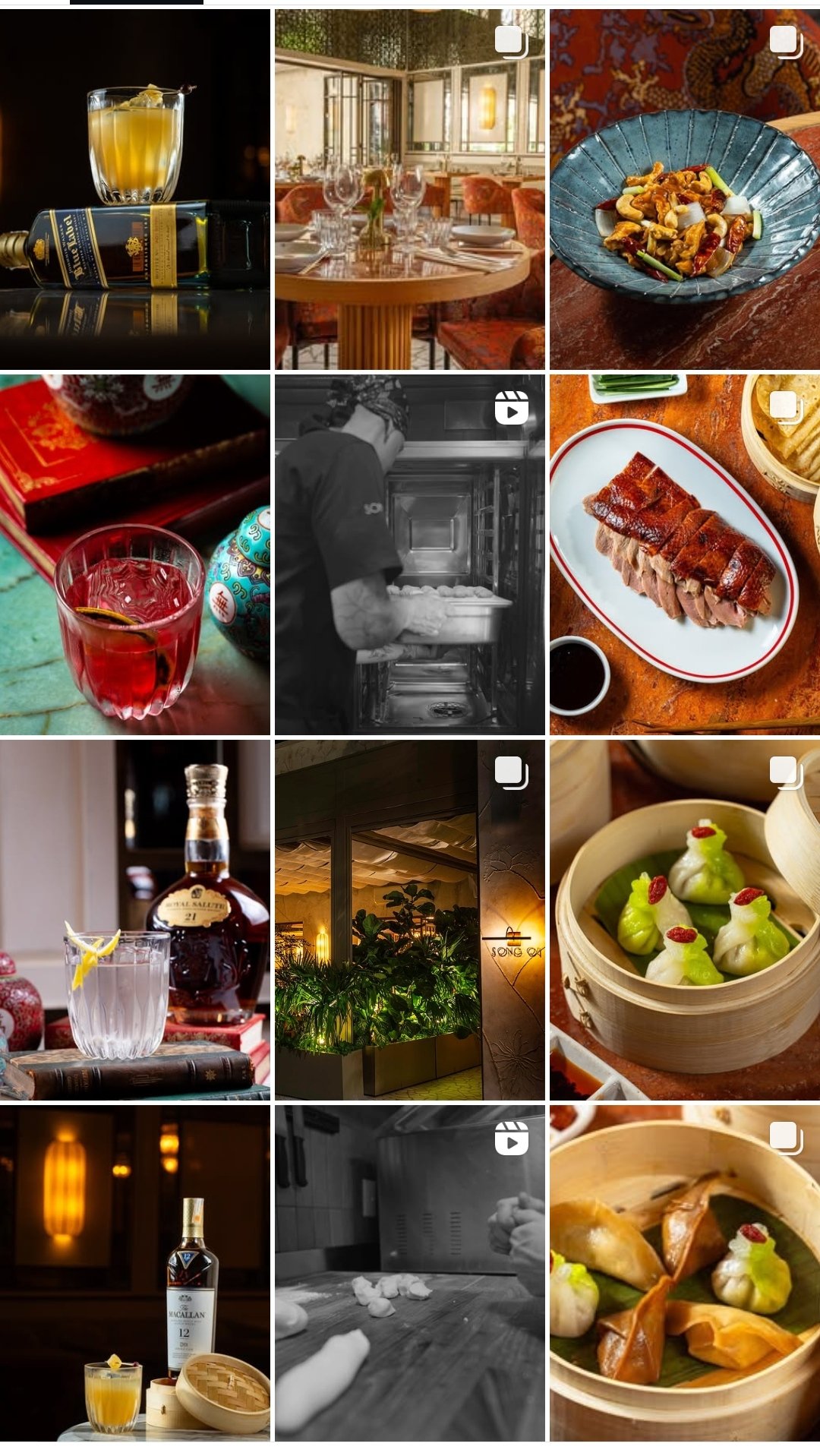Play the reel of dumpling dough making

[x=410, y=1272]
